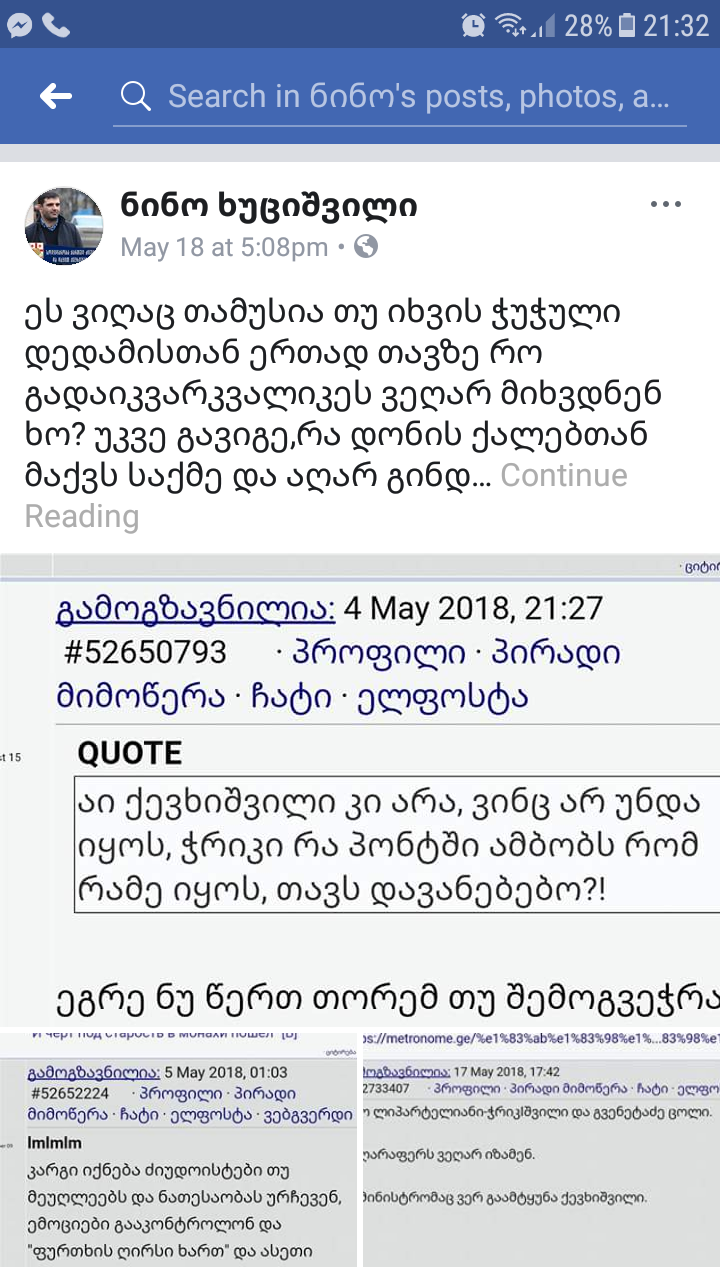
Task: Open the photo dated 17 May 2018
Action: pyautogui.click(x=542, y=1152)
